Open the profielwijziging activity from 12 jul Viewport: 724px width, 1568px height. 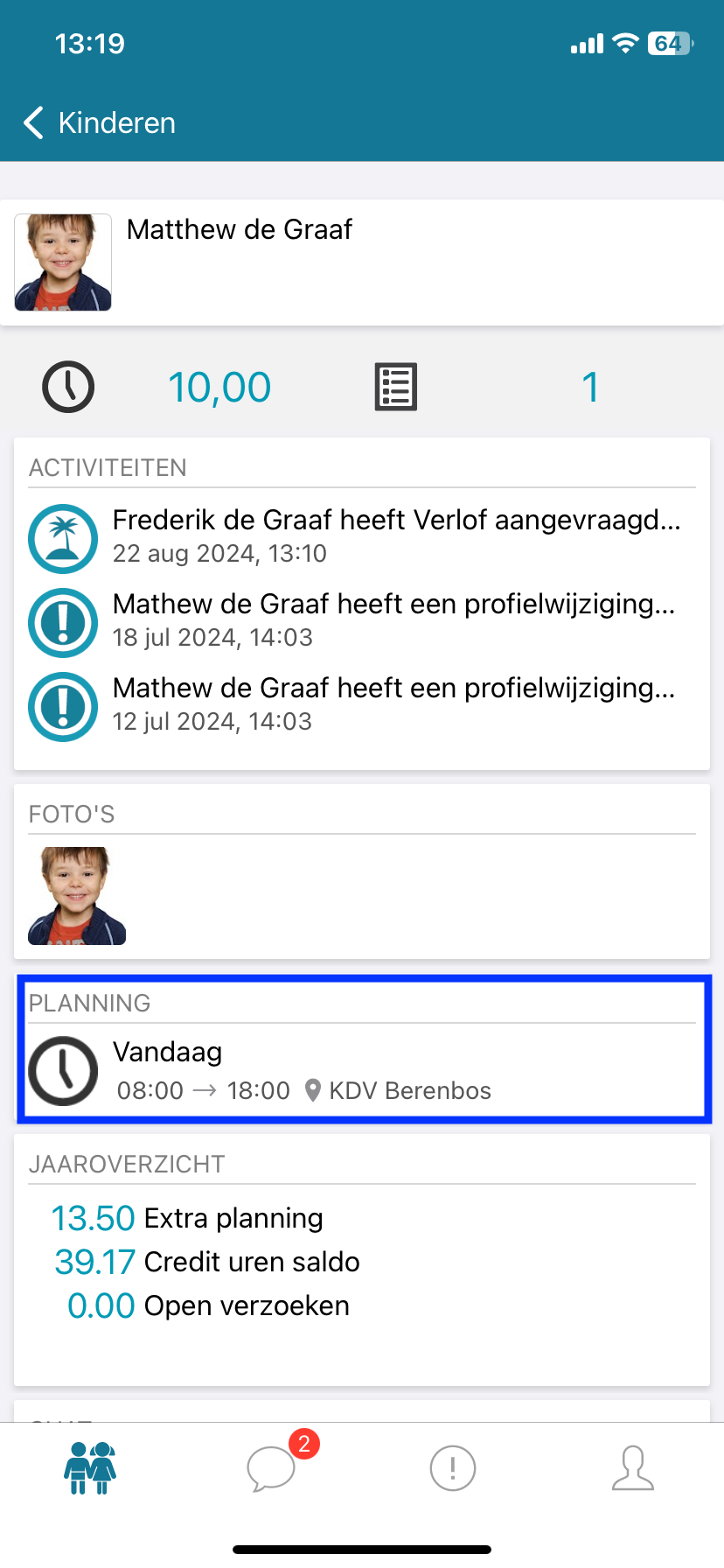(x=362, y=704)
